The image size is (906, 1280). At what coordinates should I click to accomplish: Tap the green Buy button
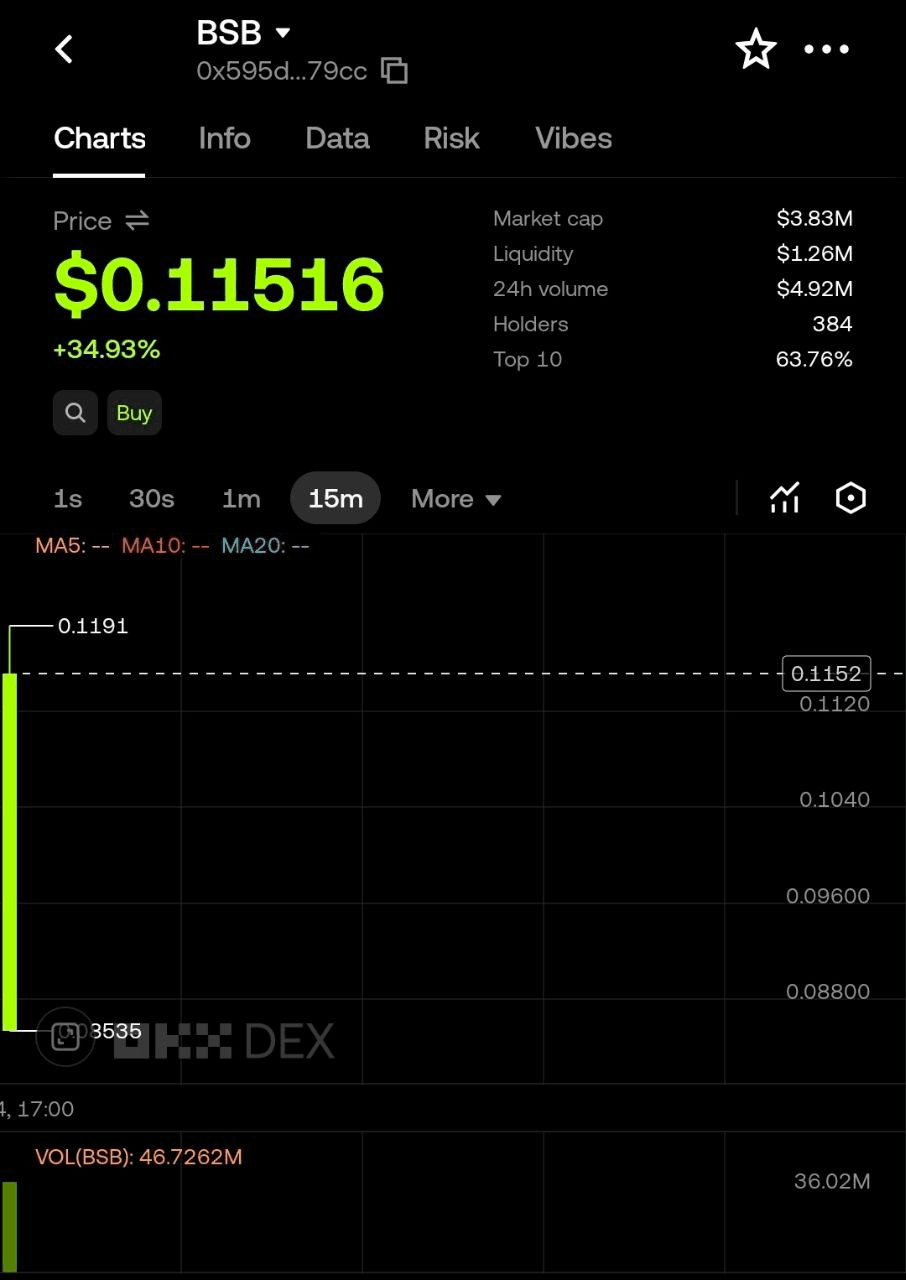click(134, 413)
